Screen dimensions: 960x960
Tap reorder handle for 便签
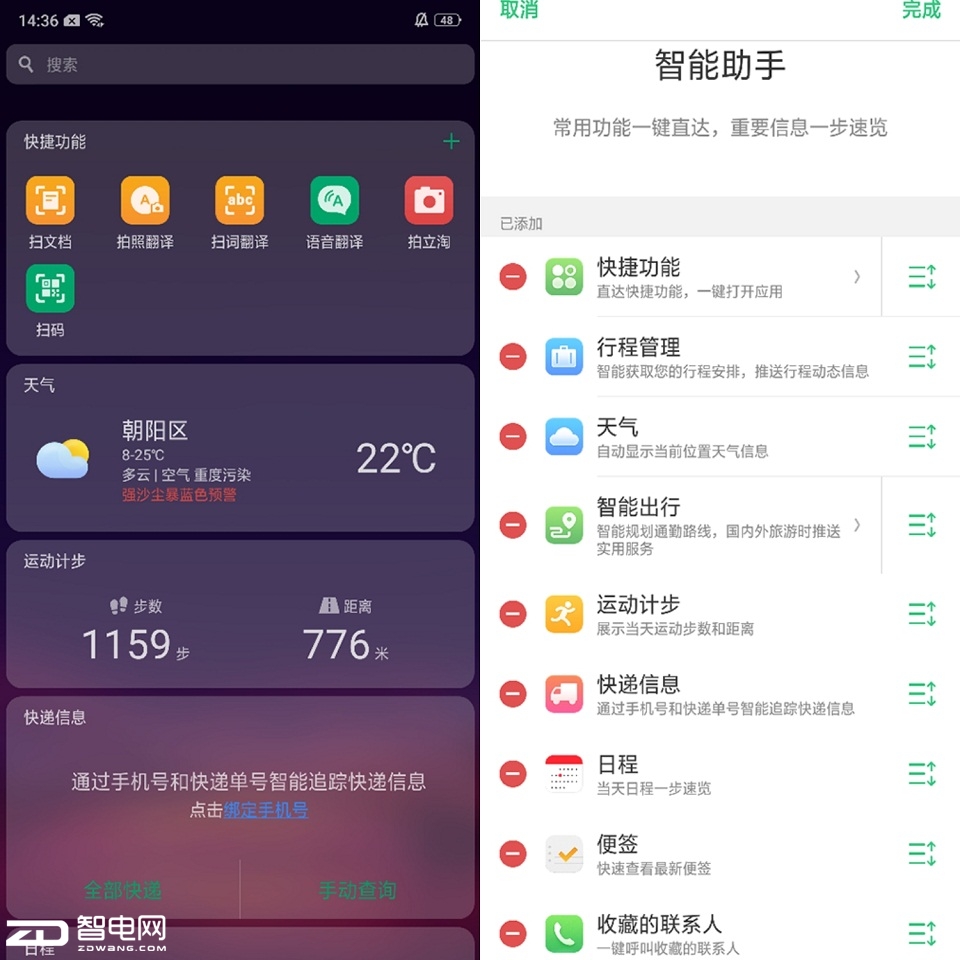point(922,854)
